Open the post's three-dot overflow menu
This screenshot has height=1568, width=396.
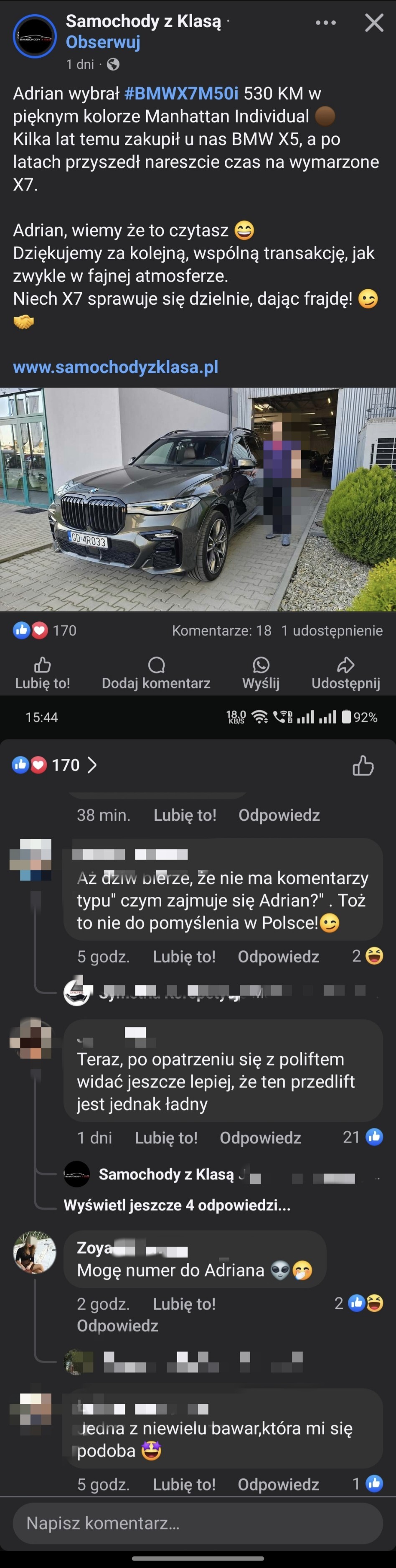[325, 23]
